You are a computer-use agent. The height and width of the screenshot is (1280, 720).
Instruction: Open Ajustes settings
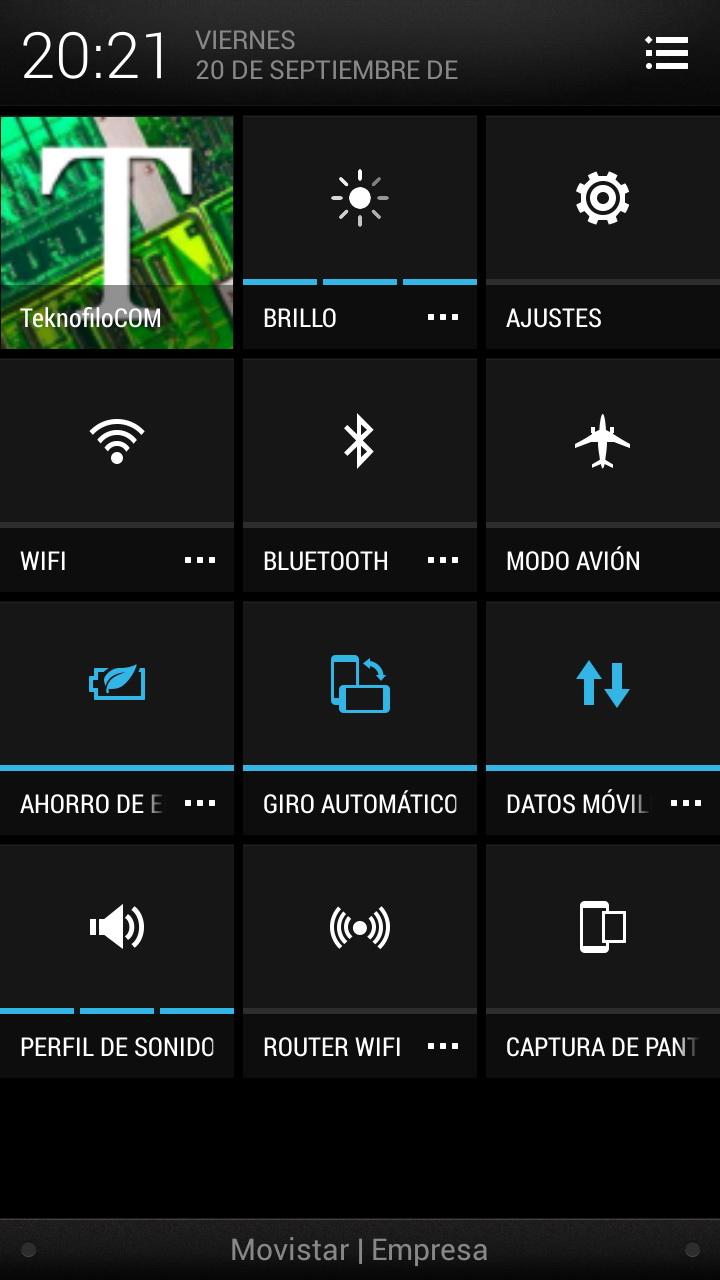tap(602, 199)
